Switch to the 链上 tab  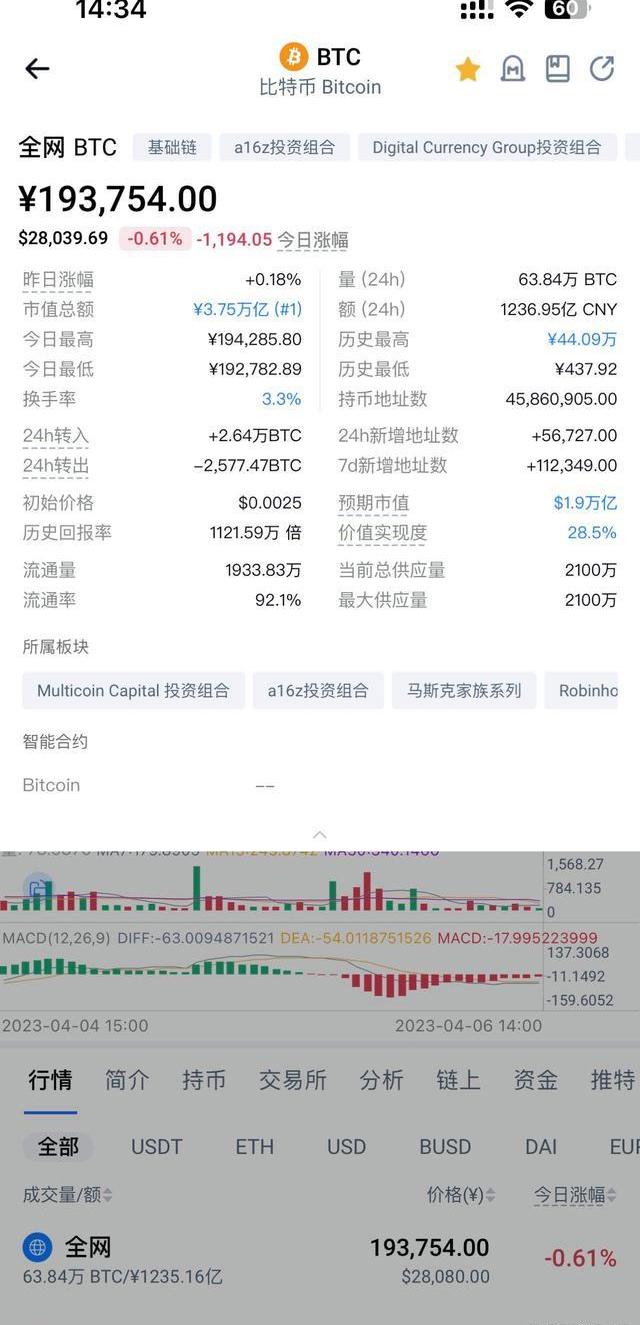tap(459, 1080)
